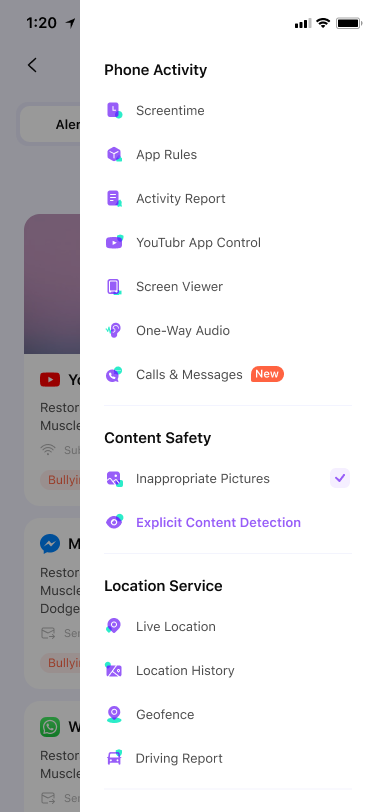Open the Activity Report
Image resolution: width=375 pixels, height=812 pixels.
[228, 198]
